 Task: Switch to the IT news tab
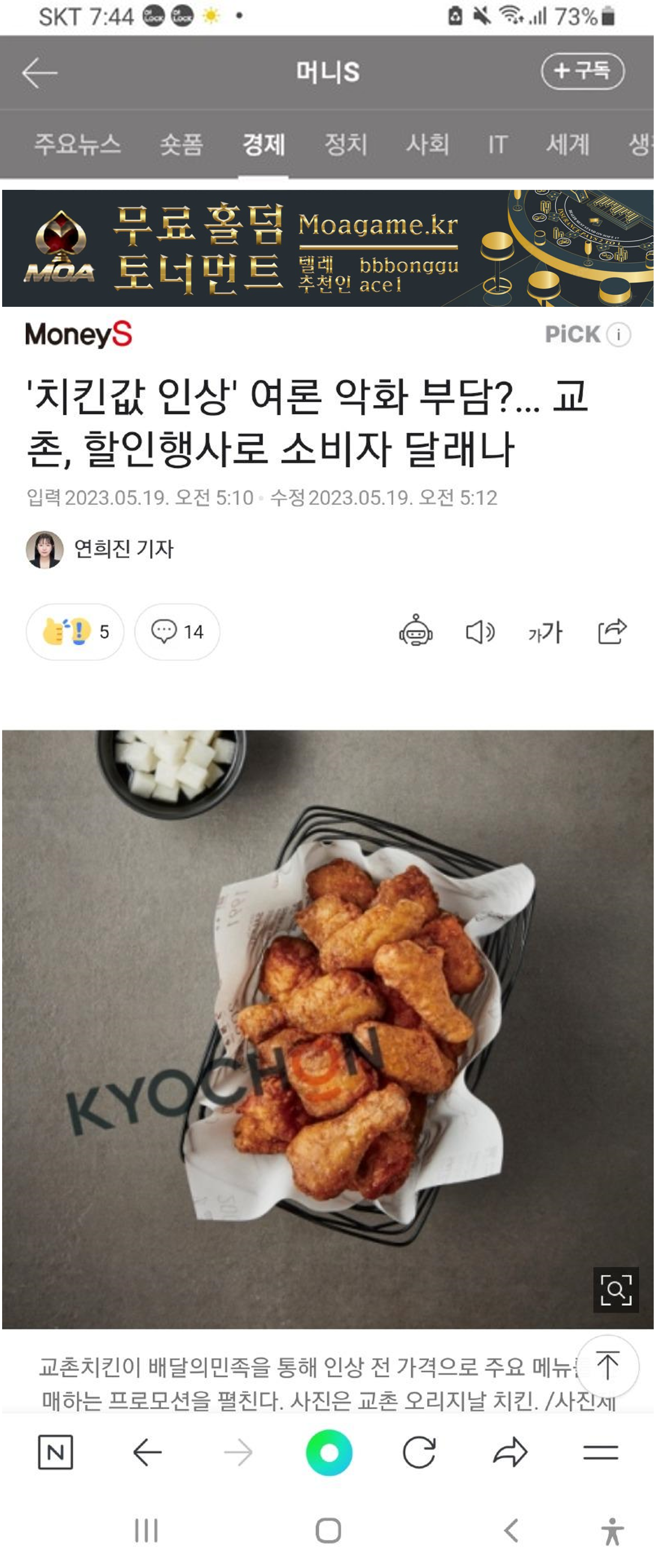coord(497,144)
